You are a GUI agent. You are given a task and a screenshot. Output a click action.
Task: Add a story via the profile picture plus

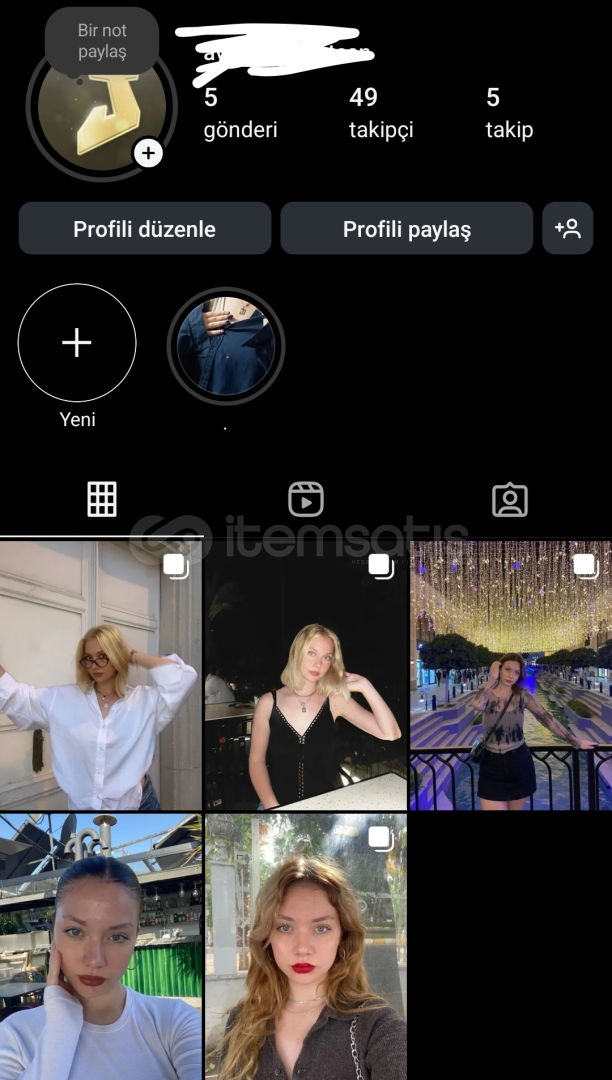pos(148,153)
